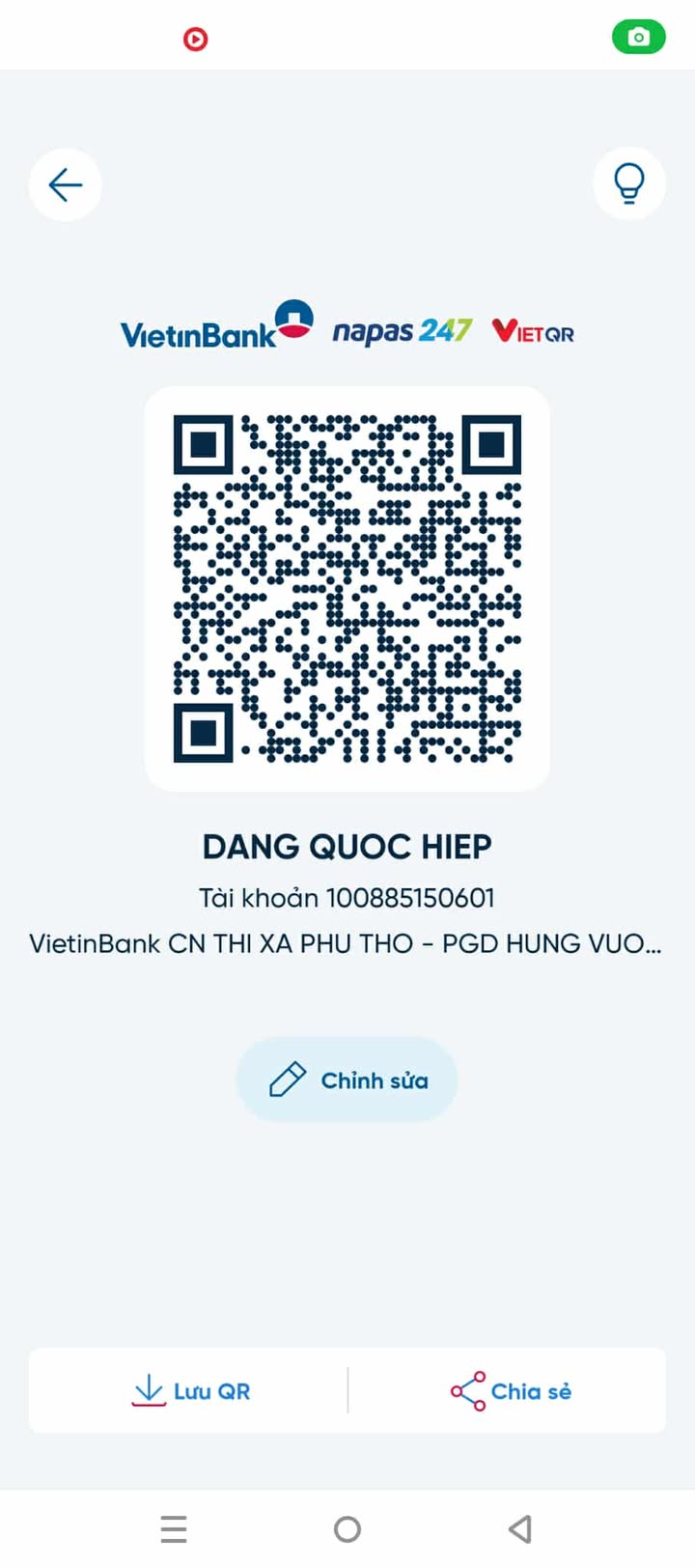Share the QR via Chia sẻ

click(x=511, y=1391)
